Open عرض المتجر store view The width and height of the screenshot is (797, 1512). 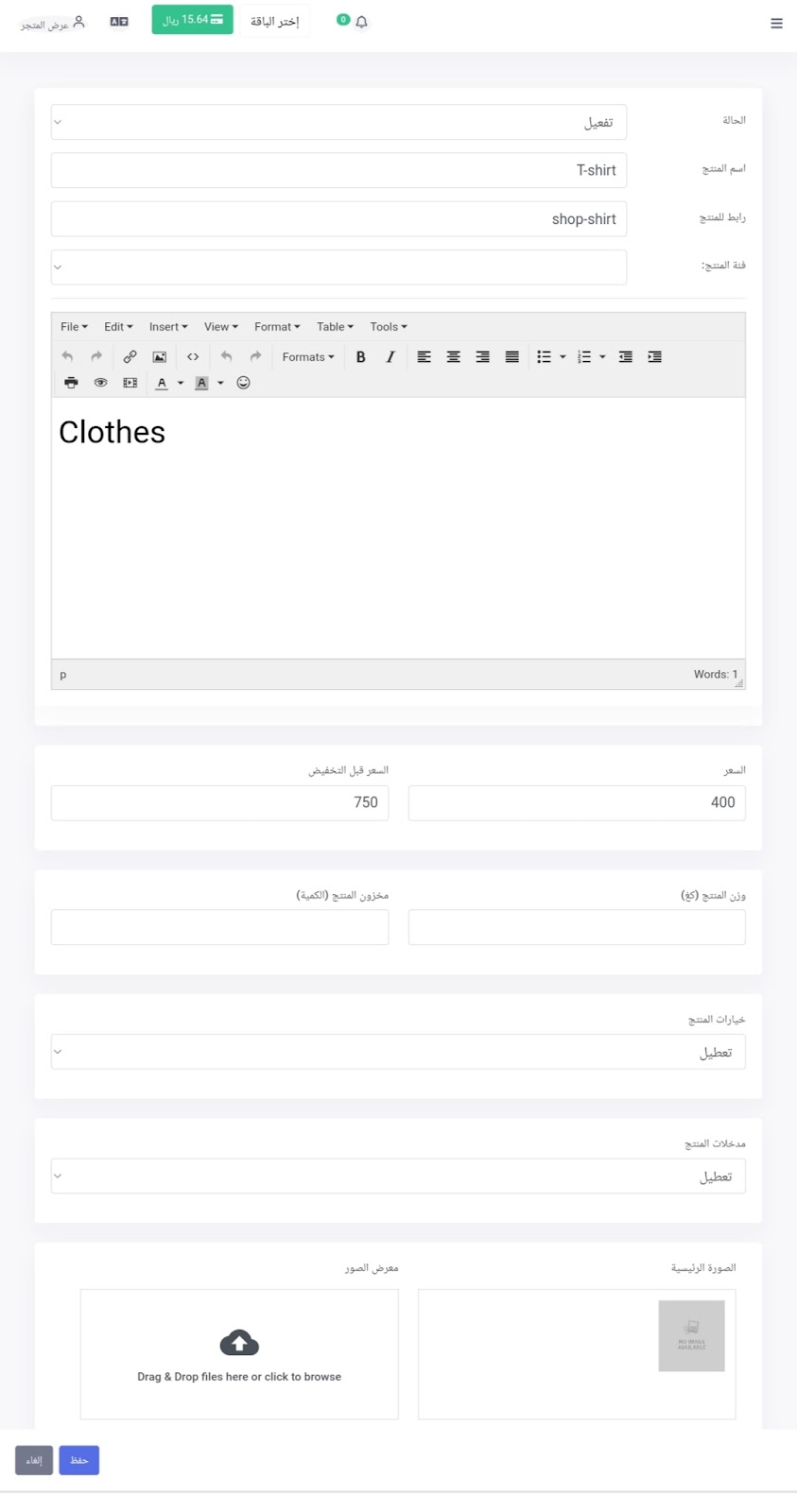(x=53, y=23)
